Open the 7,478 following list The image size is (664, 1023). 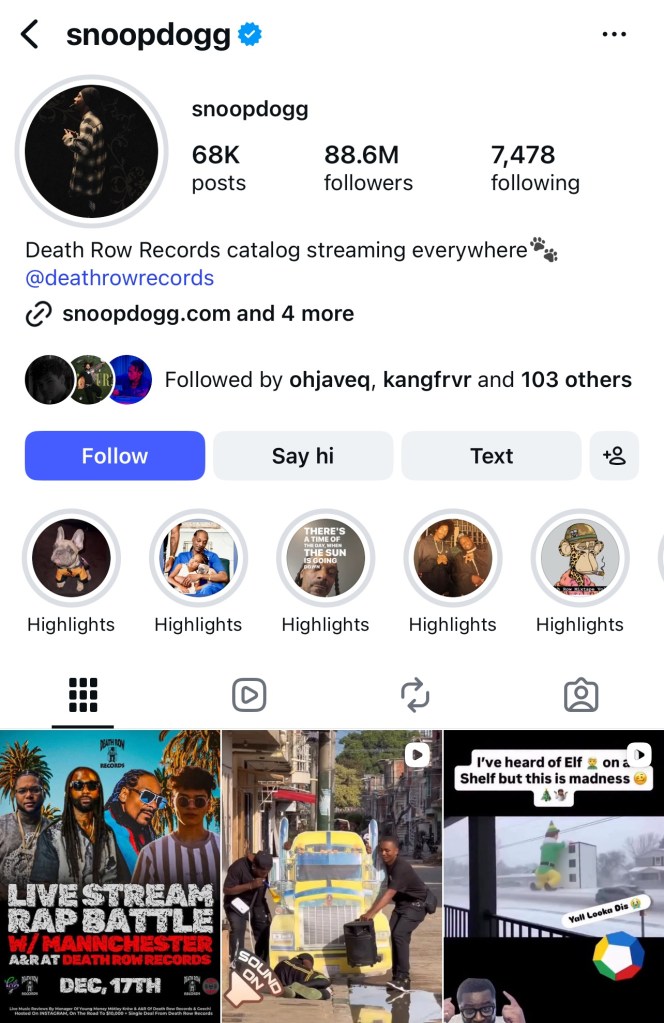[x=534, y=168]
